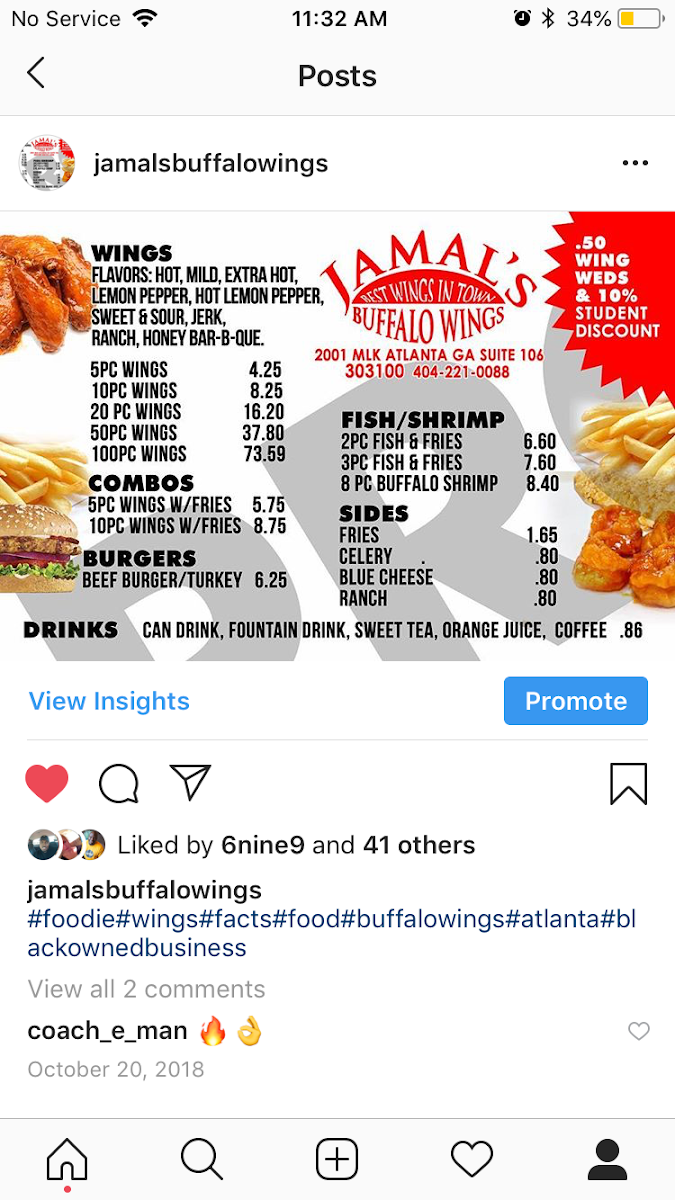Share the post via paper plane icon

pyautogui.click(x=190, y=783)
